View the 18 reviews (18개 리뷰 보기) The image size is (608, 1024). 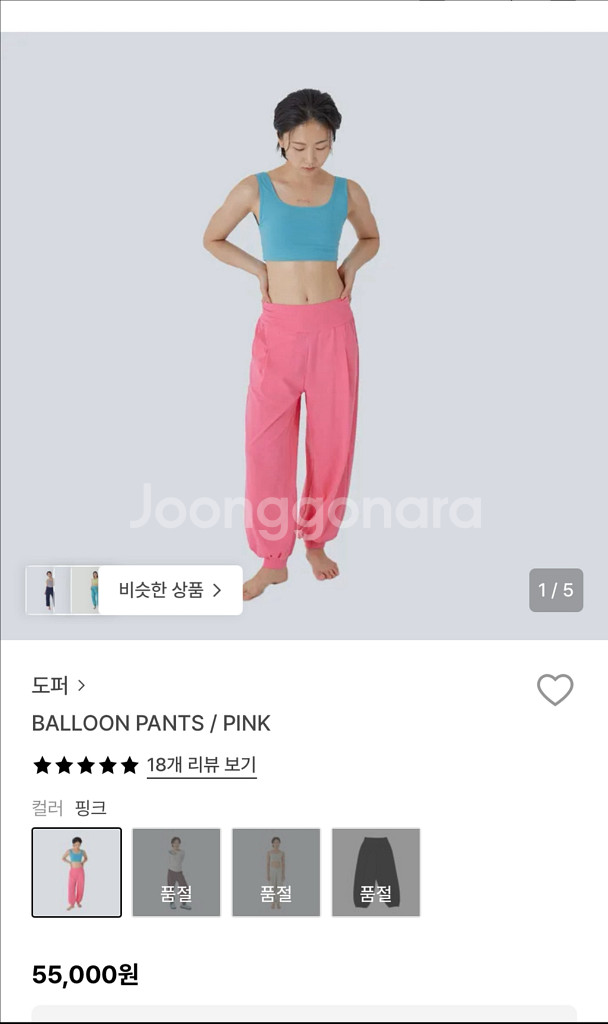(x=201, y=765)
